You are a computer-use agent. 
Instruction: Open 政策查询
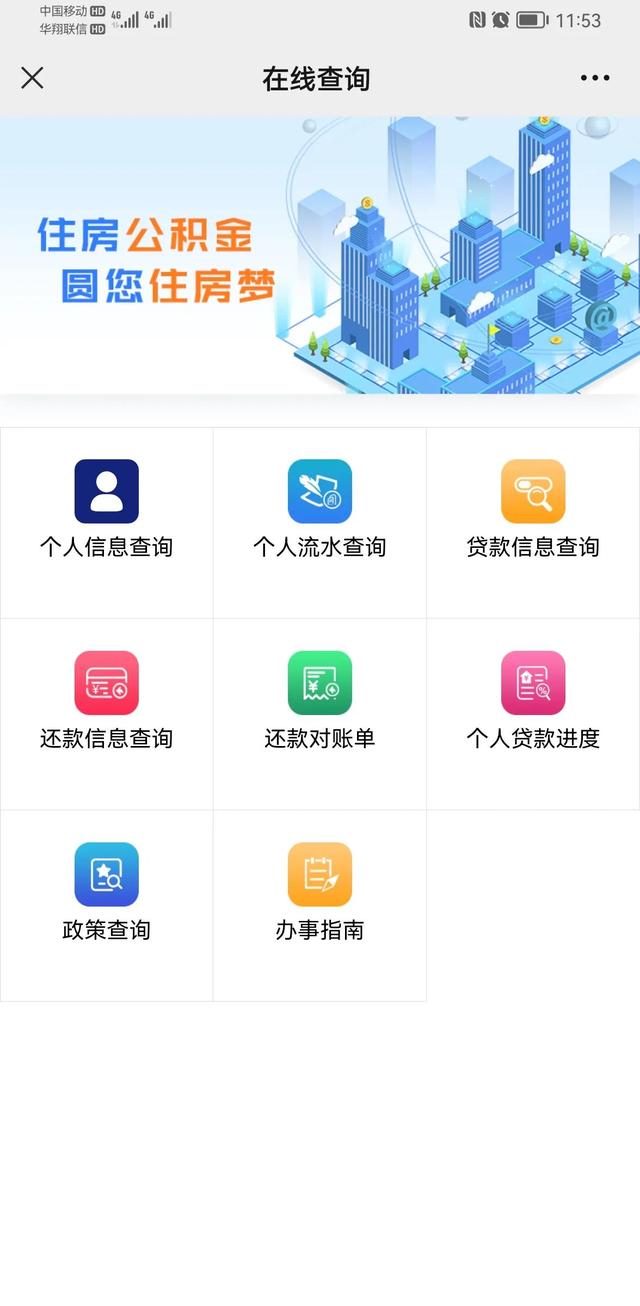[x=106, y=893]
